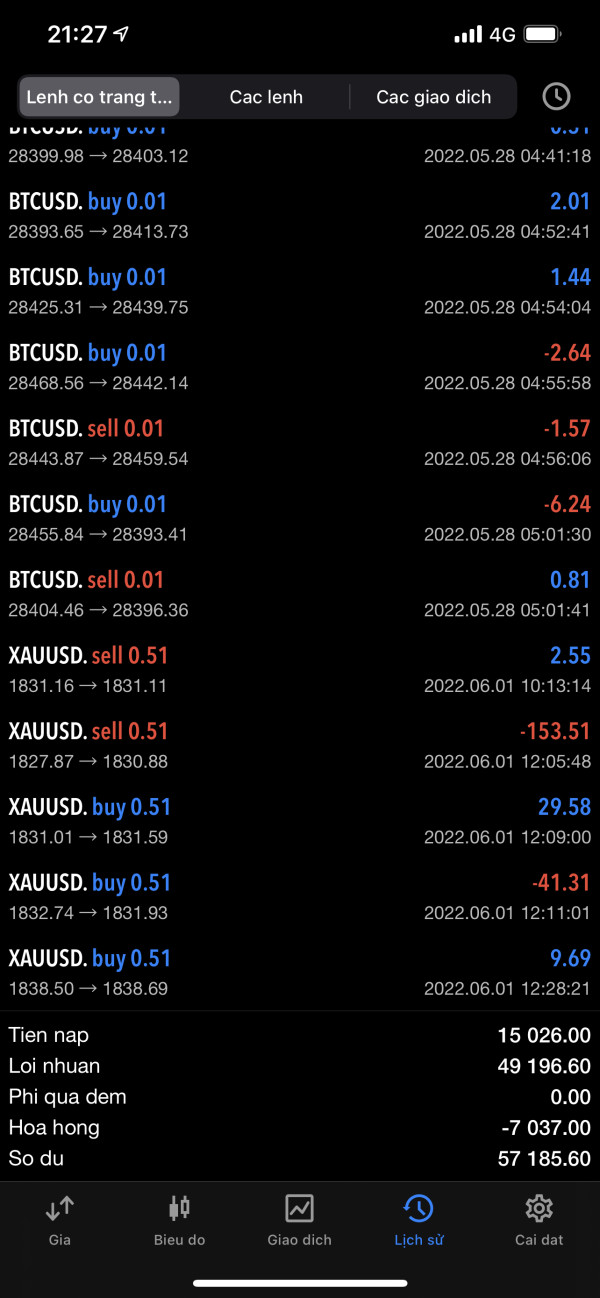View the XAUUSD sell trade at 10:13:14
This screenshot has width=600, height=1298.
(300, 670)
